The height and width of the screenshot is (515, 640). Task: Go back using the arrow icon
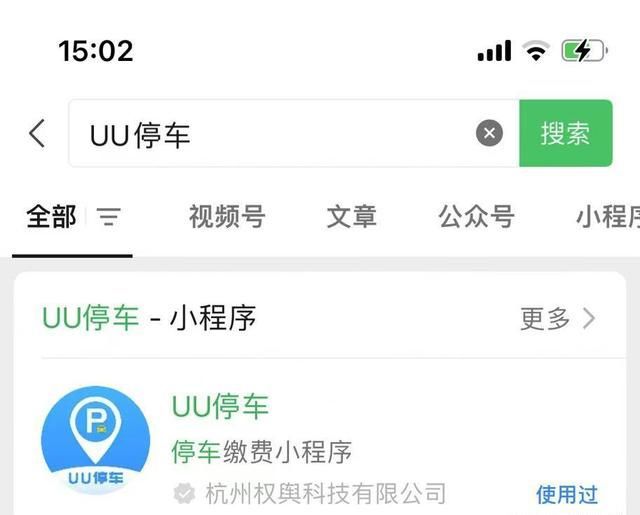click(37, 134)
